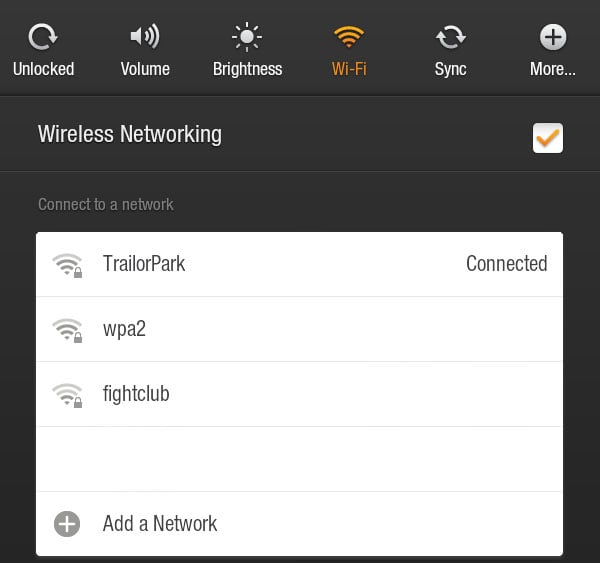This screenshot has height=563, width=600.
Task: Open the connected TrailorPark network
Action: [299, 264]
